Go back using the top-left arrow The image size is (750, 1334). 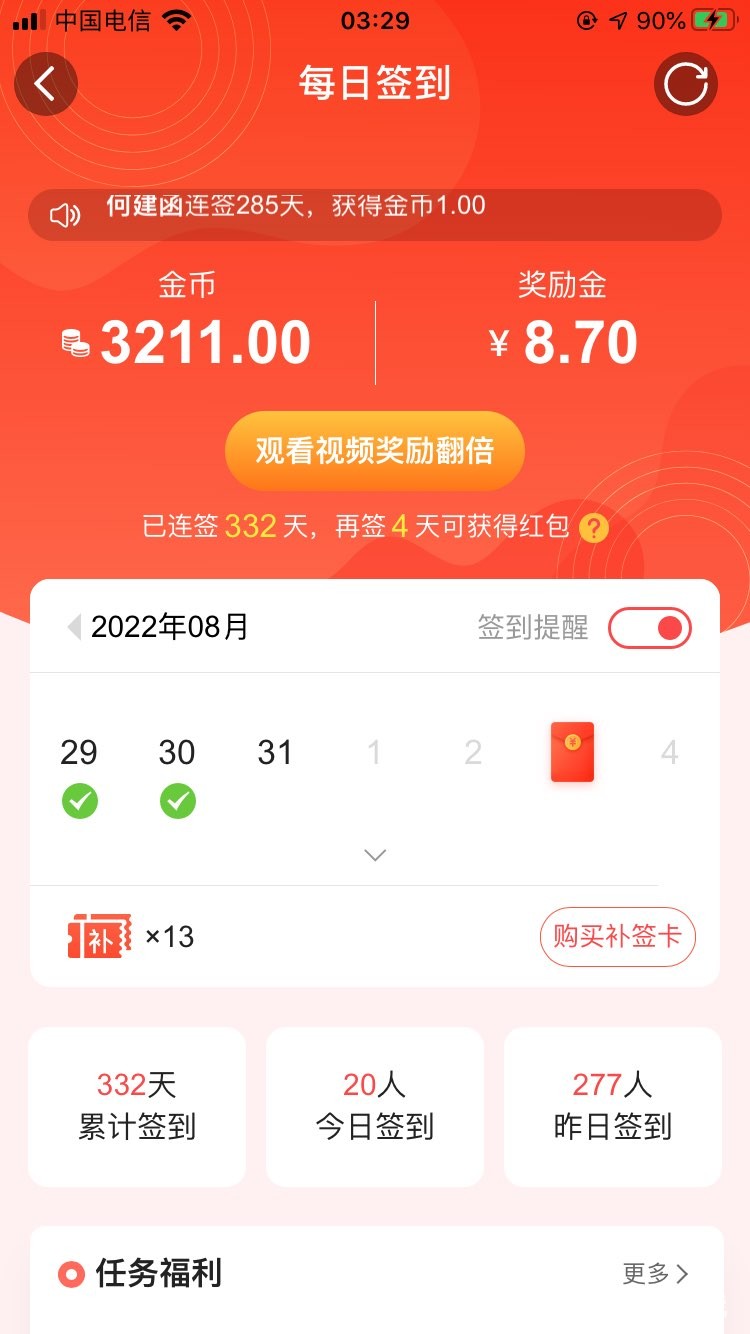46,84
